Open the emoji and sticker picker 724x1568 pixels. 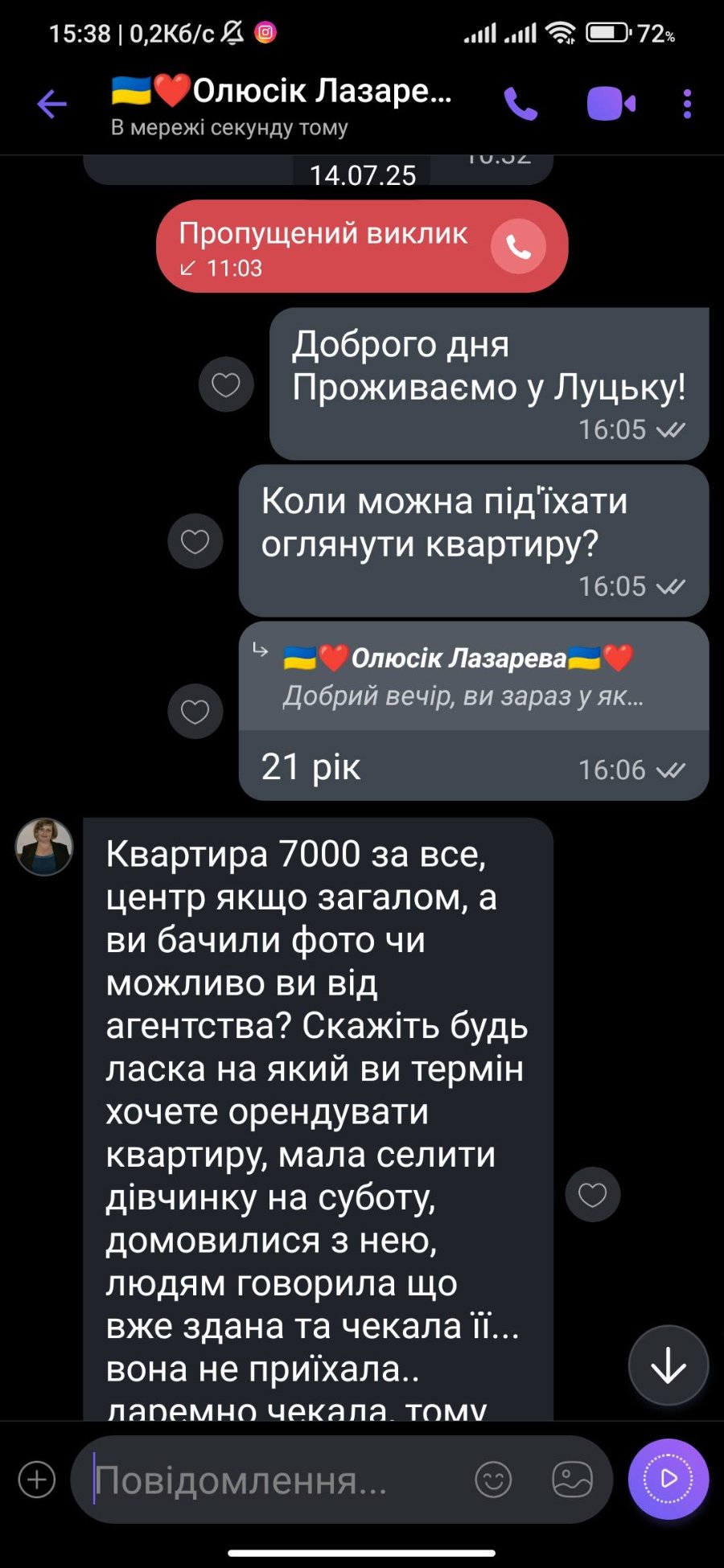coord(493,1480)
